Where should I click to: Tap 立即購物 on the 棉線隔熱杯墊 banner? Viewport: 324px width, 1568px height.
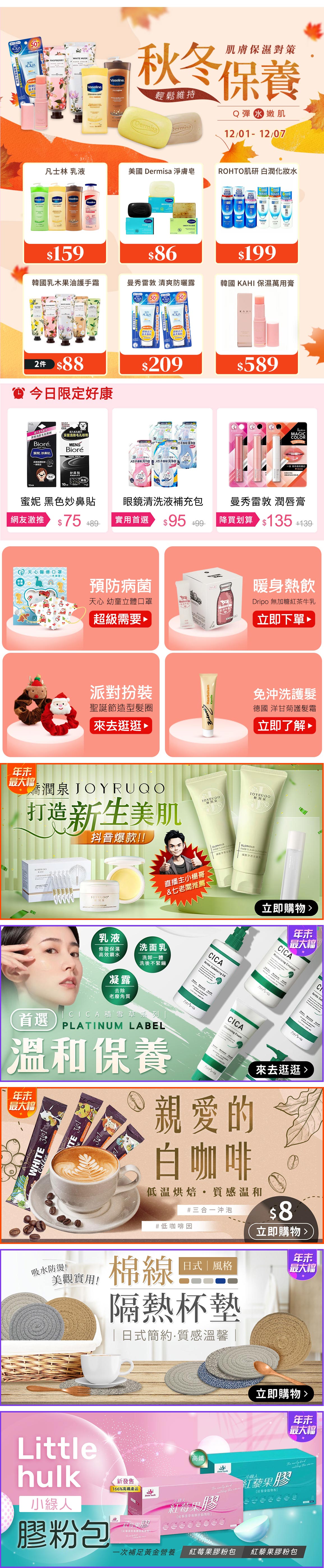[x=282, y=1394]
